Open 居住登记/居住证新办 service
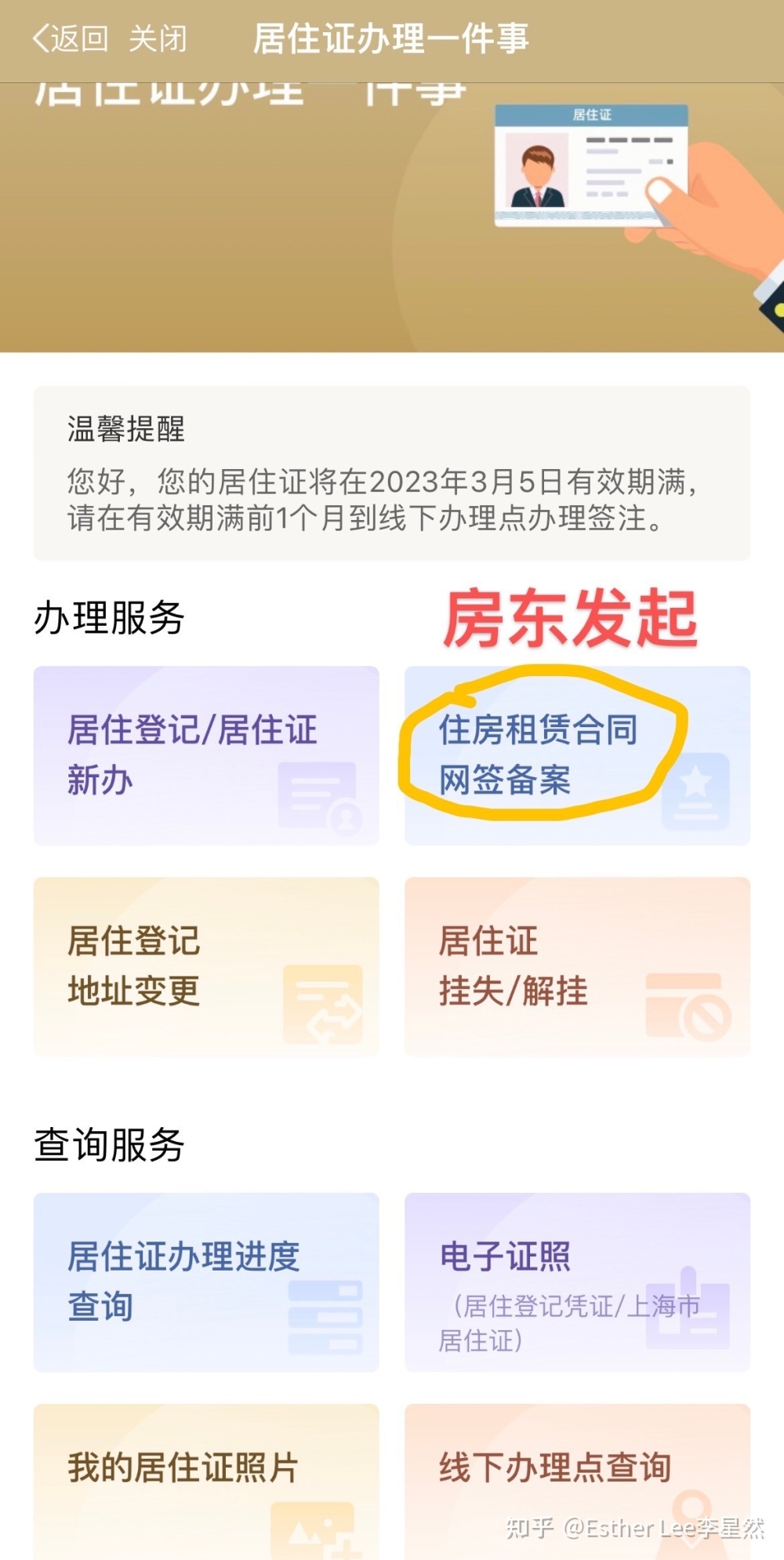 205,755
